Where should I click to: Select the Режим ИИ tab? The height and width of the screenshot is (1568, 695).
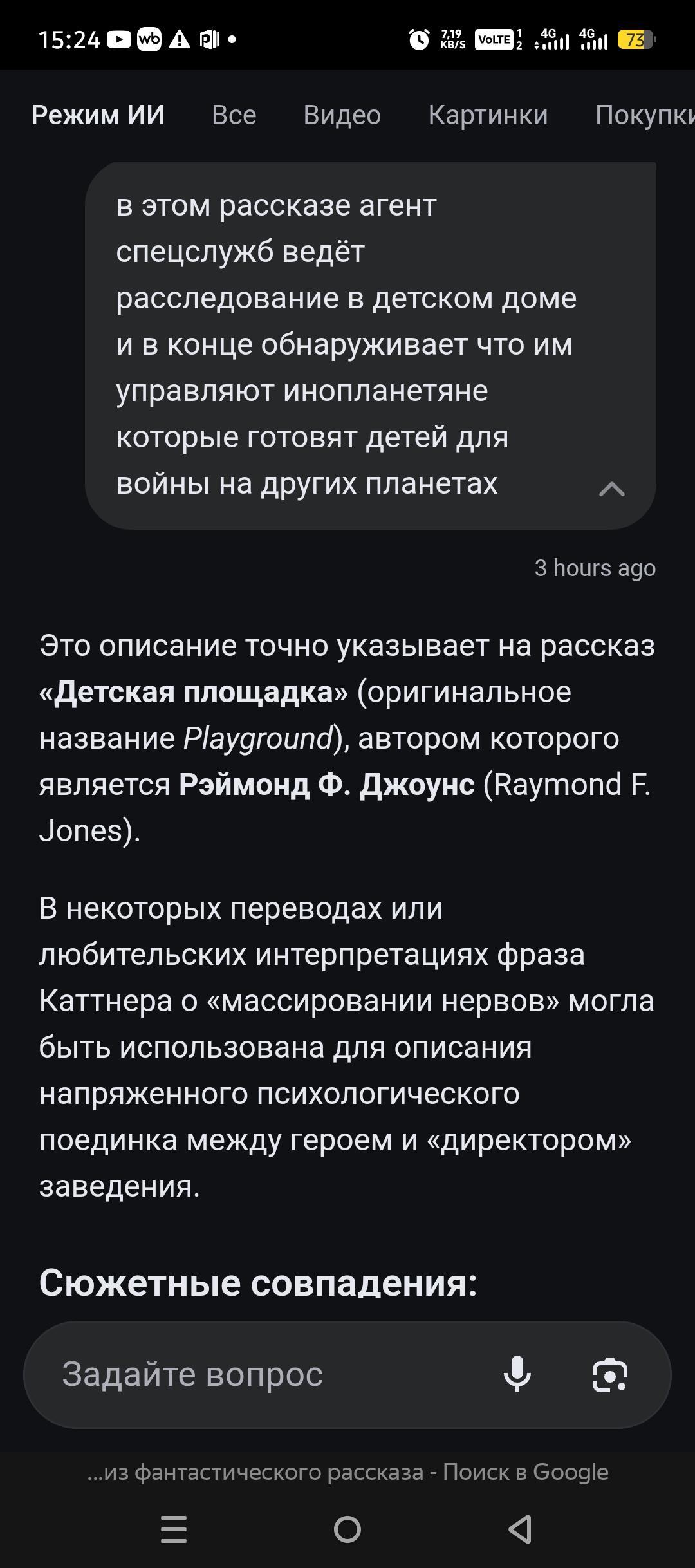[98, 115]
